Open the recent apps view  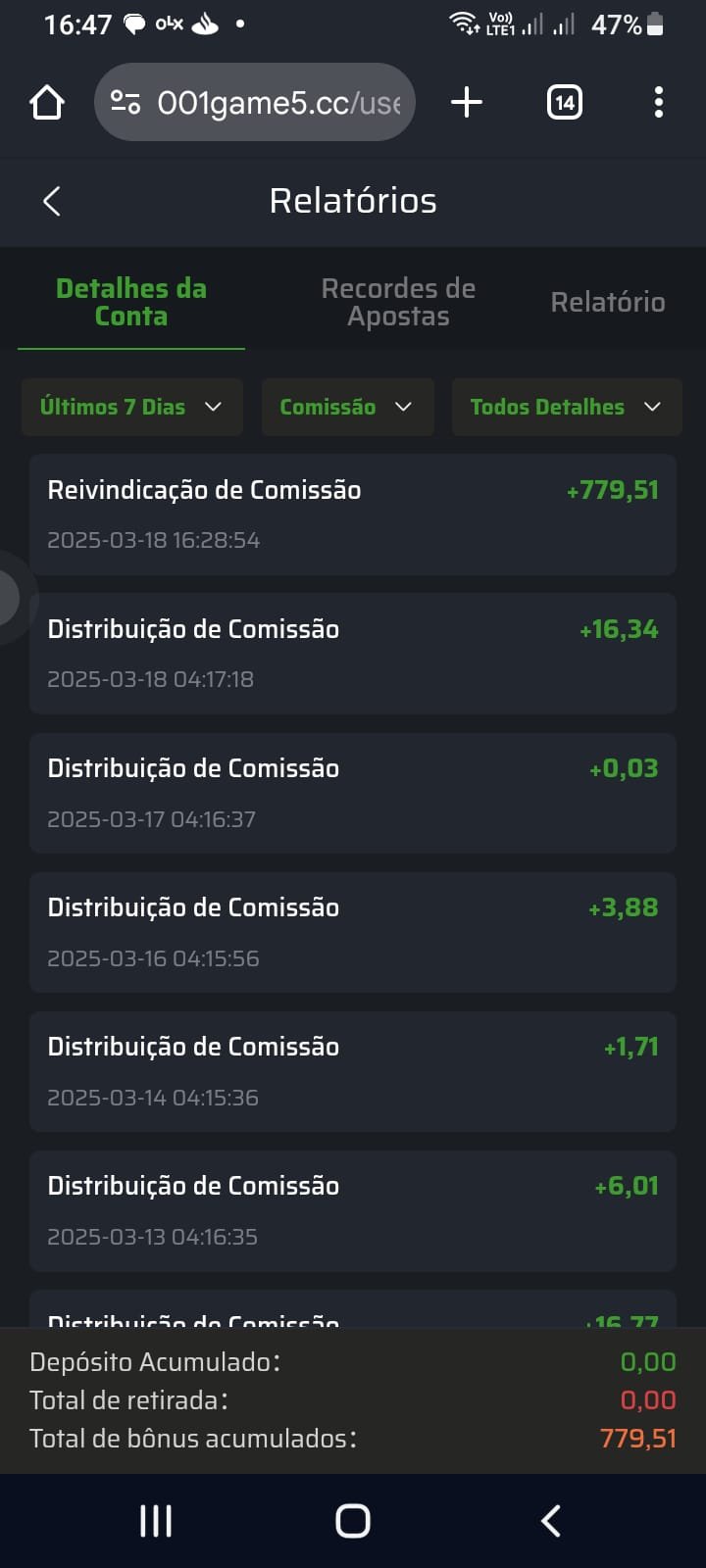click(x=156, y=1521)
